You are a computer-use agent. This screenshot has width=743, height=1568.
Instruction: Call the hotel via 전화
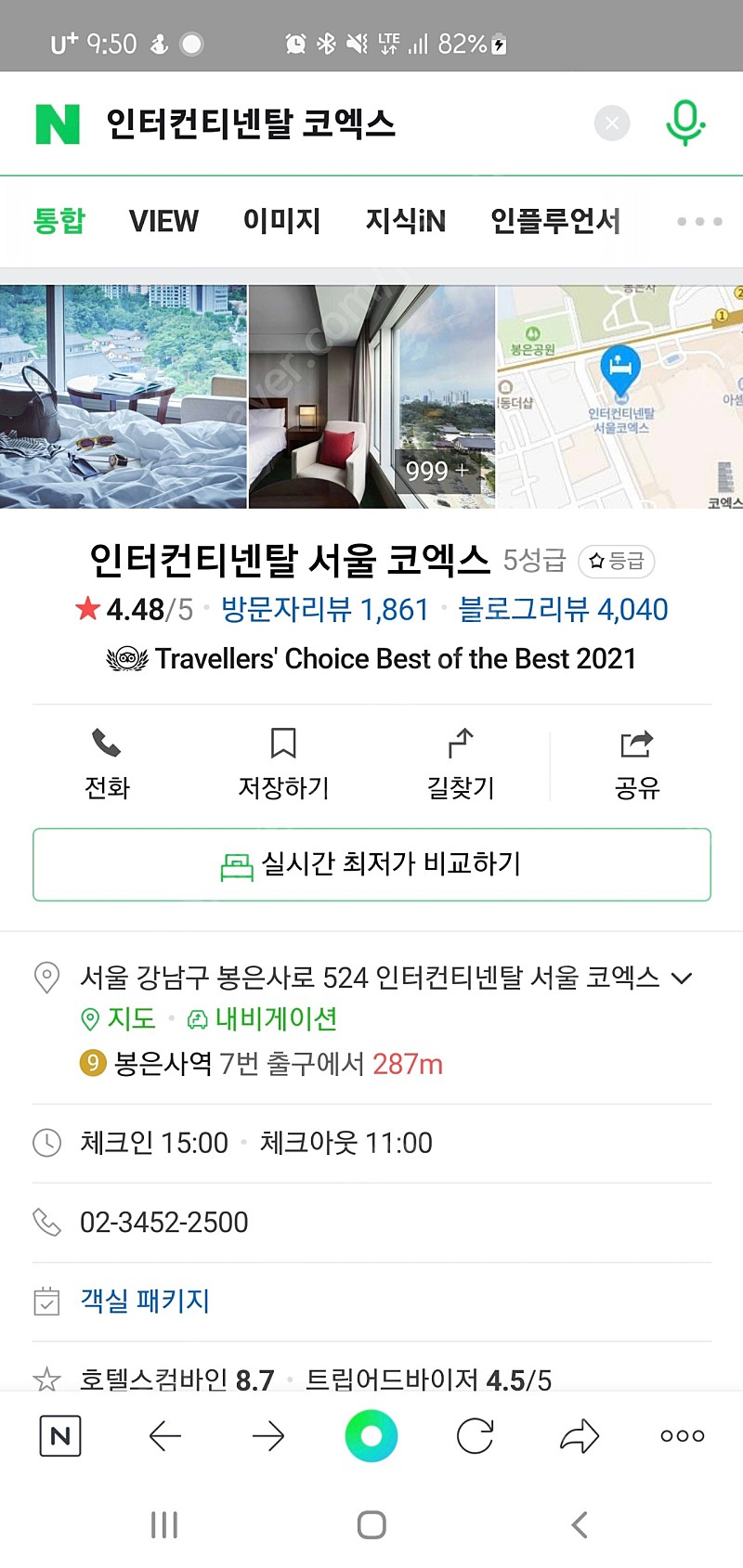click(x=107, y=765)
